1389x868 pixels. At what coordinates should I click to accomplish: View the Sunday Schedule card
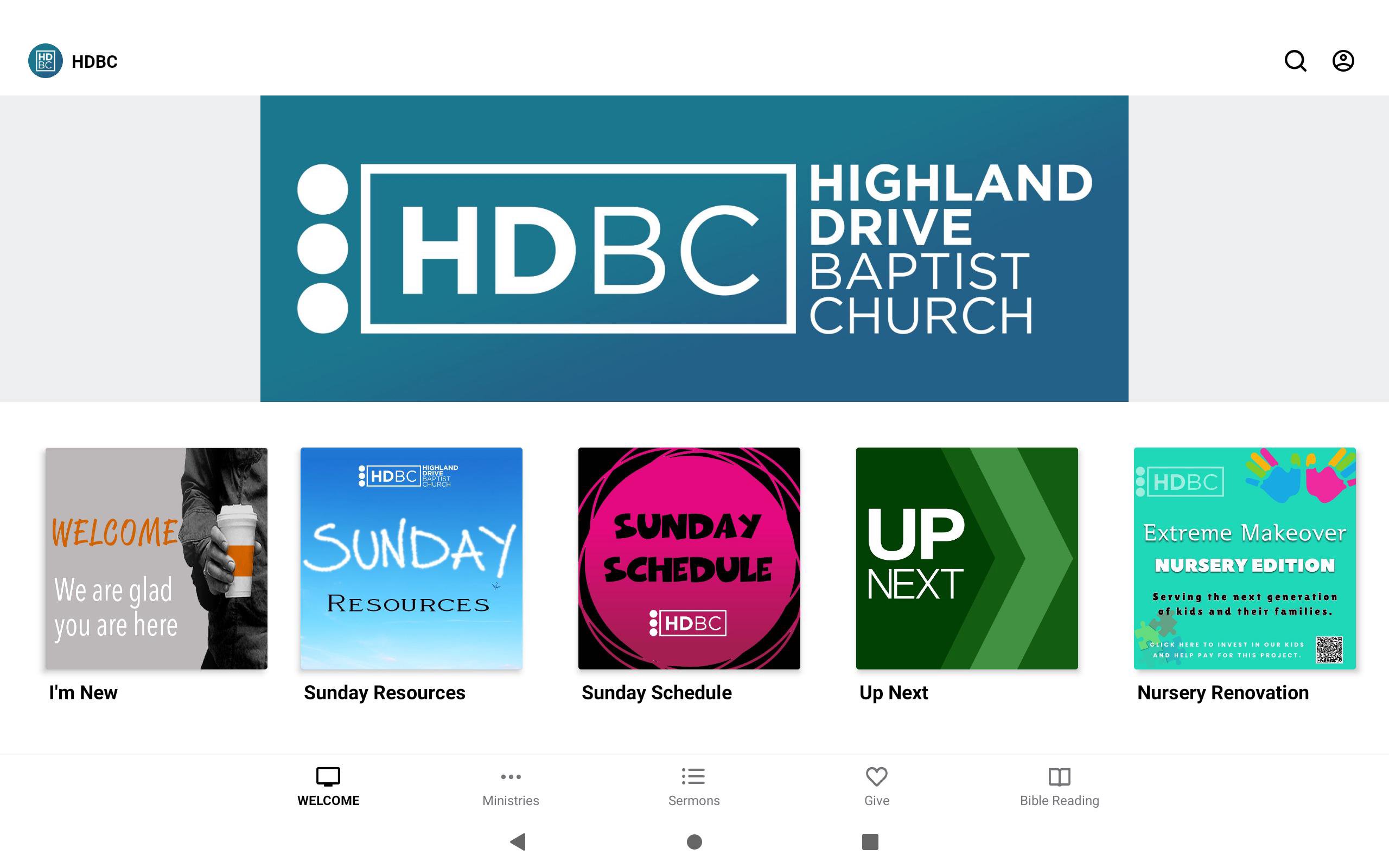tap(689, 558)
